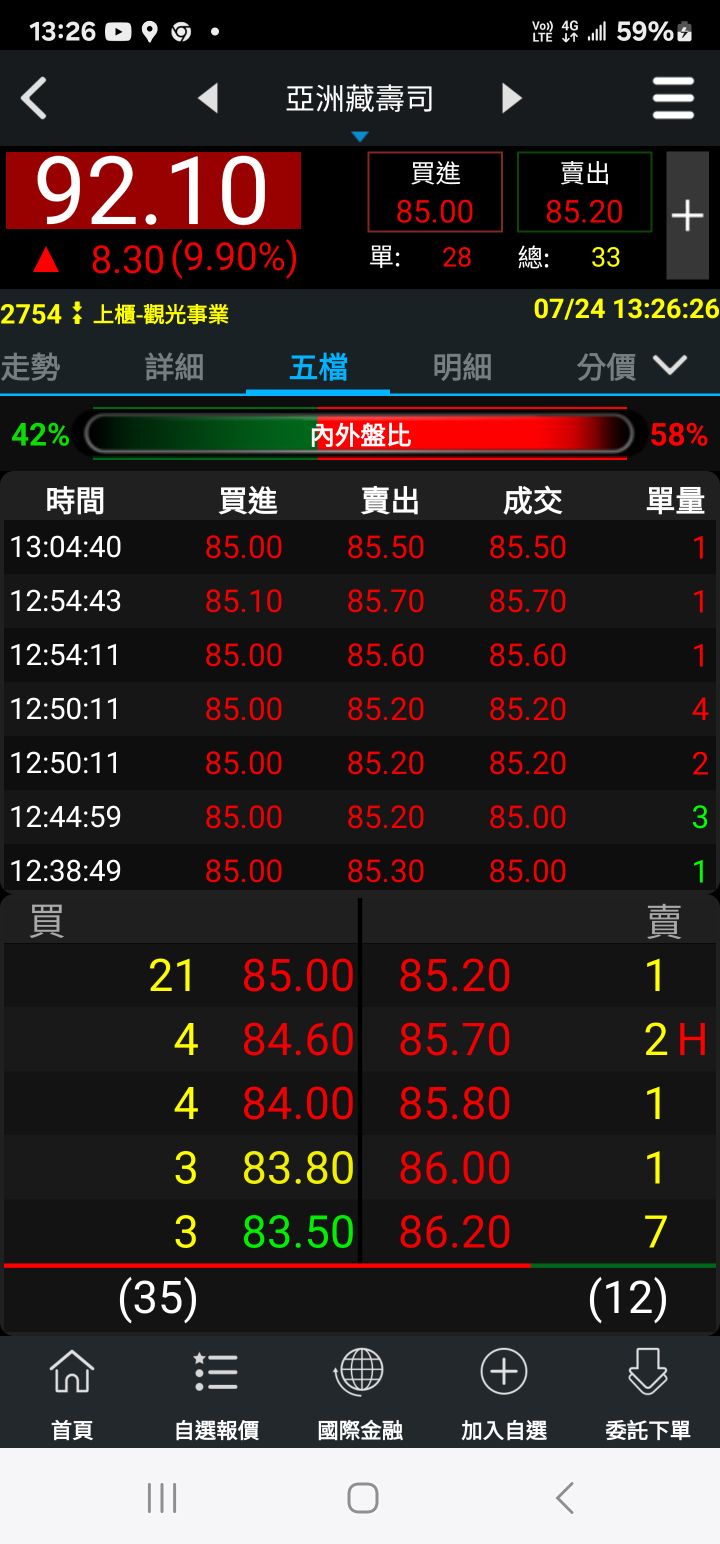720x1544 pixels.
Task: Tap the 賣出 85.20 sell box
Action: point(584,193)
